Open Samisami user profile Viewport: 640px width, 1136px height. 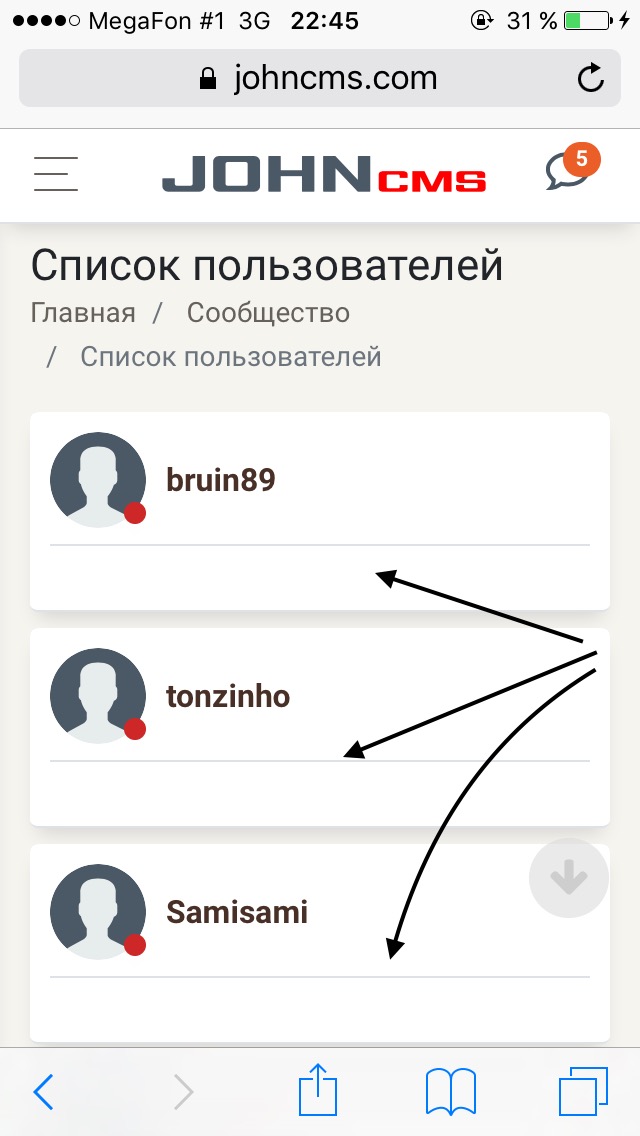click(x=236, y=913)
